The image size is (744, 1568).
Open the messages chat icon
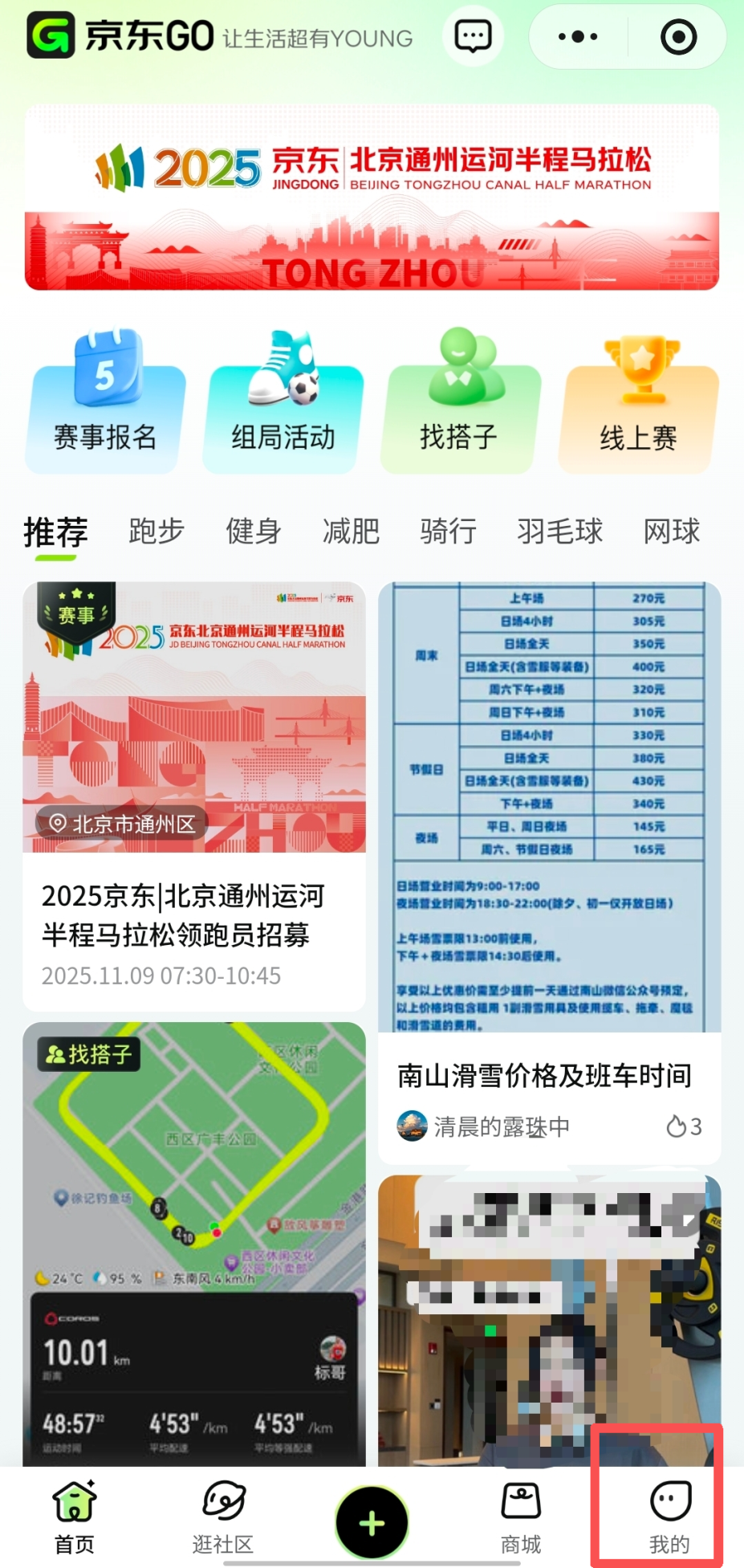[x=473, y=37]
